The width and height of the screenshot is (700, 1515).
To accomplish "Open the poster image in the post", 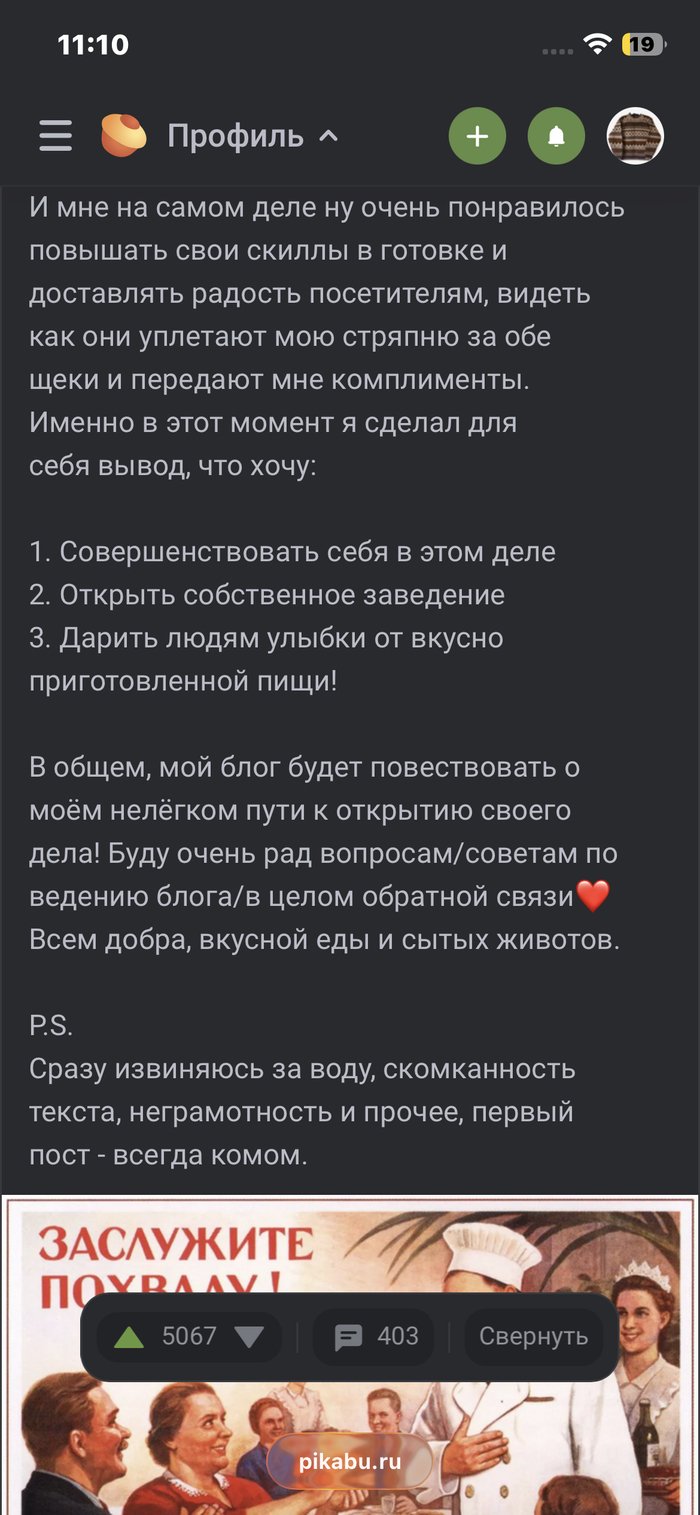I will click(350, 1355).
